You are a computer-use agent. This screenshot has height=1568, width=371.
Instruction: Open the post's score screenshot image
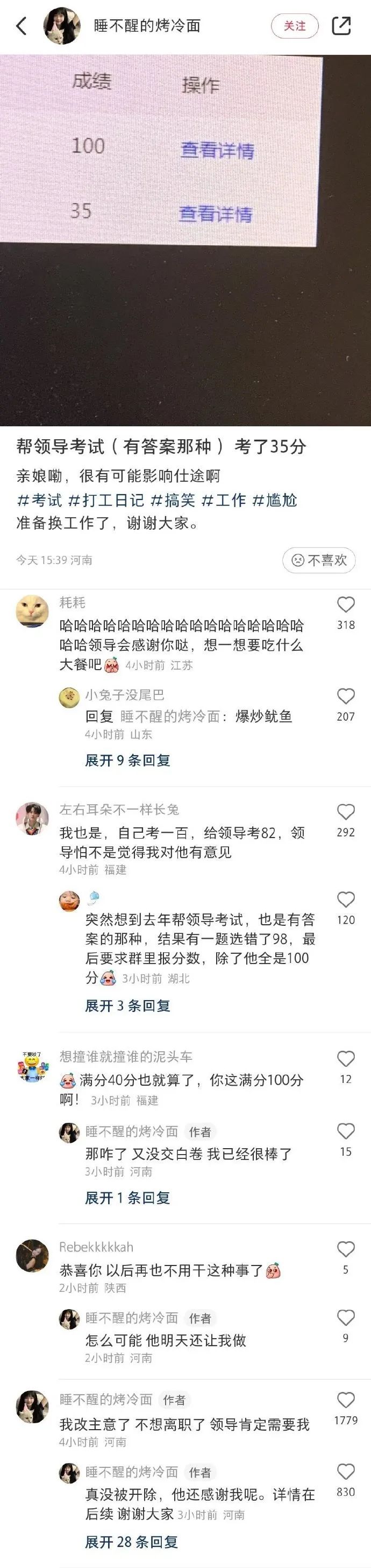(185, 241)
